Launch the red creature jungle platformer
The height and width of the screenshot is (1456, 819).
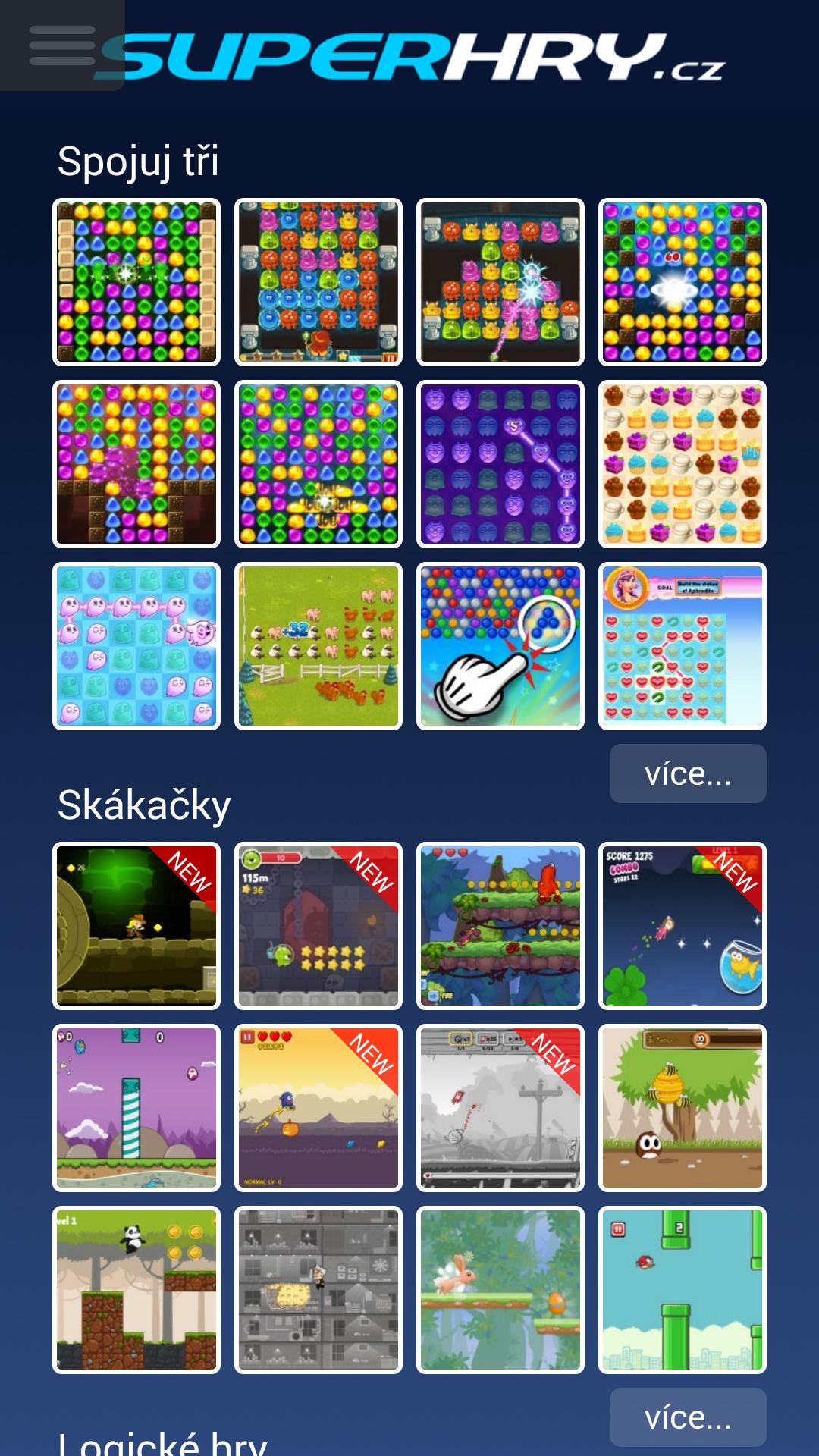pos(500,926)
